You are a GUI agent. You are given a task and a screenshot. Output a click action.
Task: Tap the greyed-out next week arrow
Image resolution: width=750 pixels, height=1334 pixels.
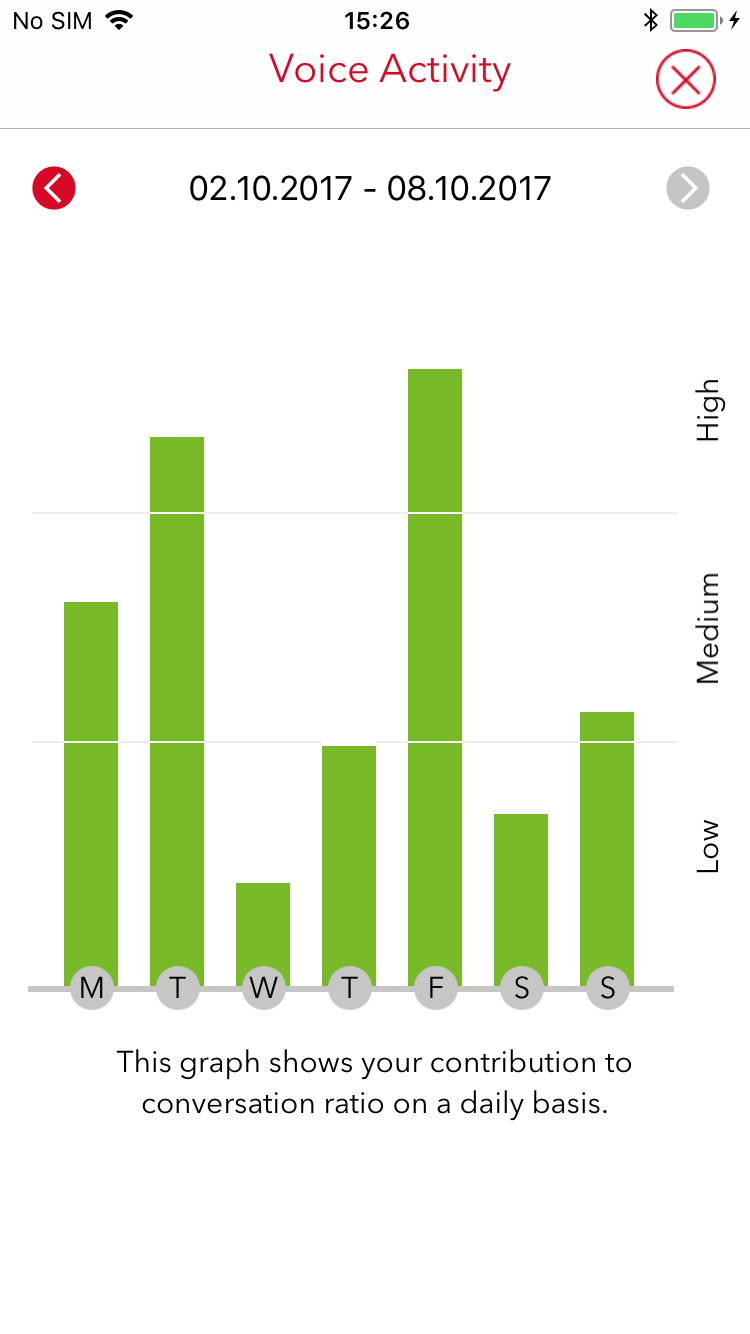point(688,188)
